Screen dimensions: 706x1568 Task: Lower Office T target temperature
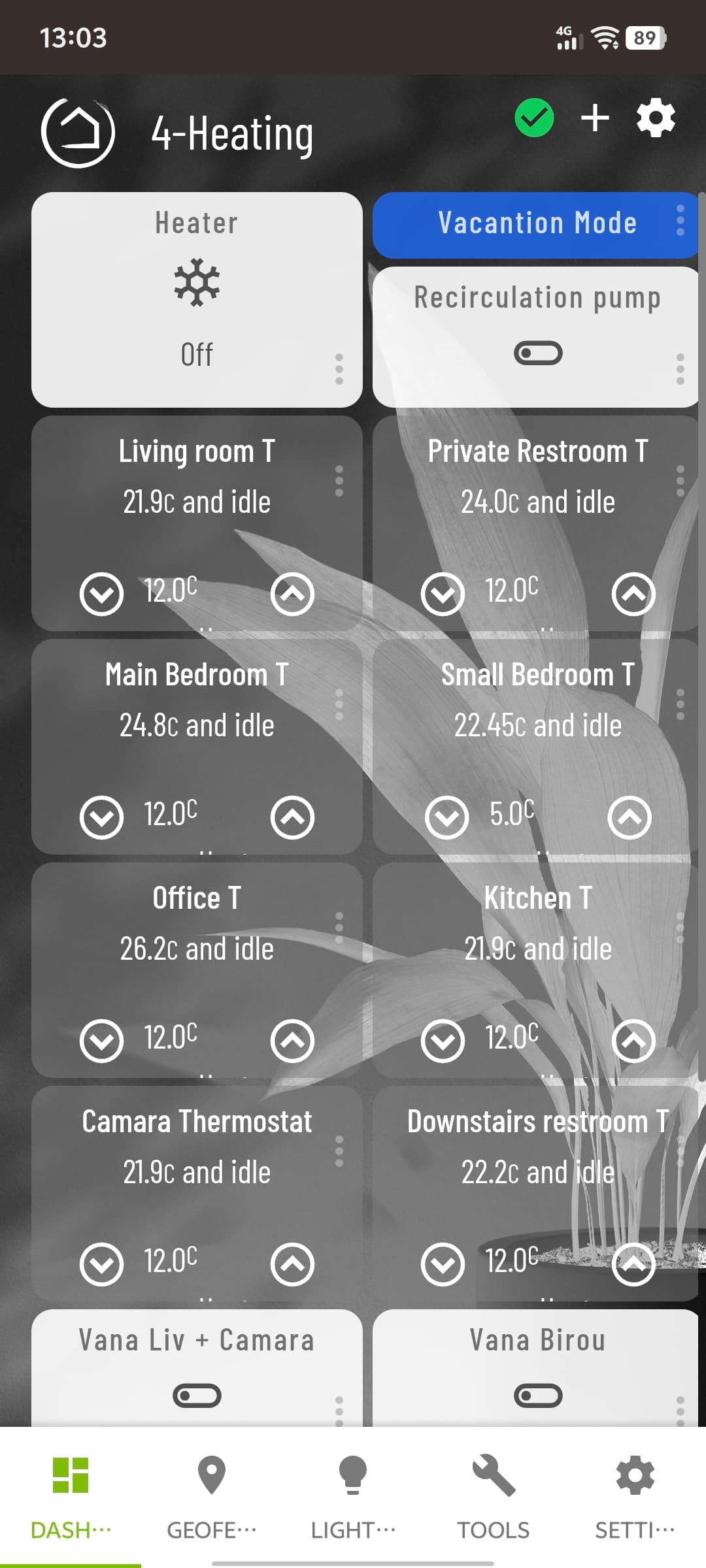101,1041
